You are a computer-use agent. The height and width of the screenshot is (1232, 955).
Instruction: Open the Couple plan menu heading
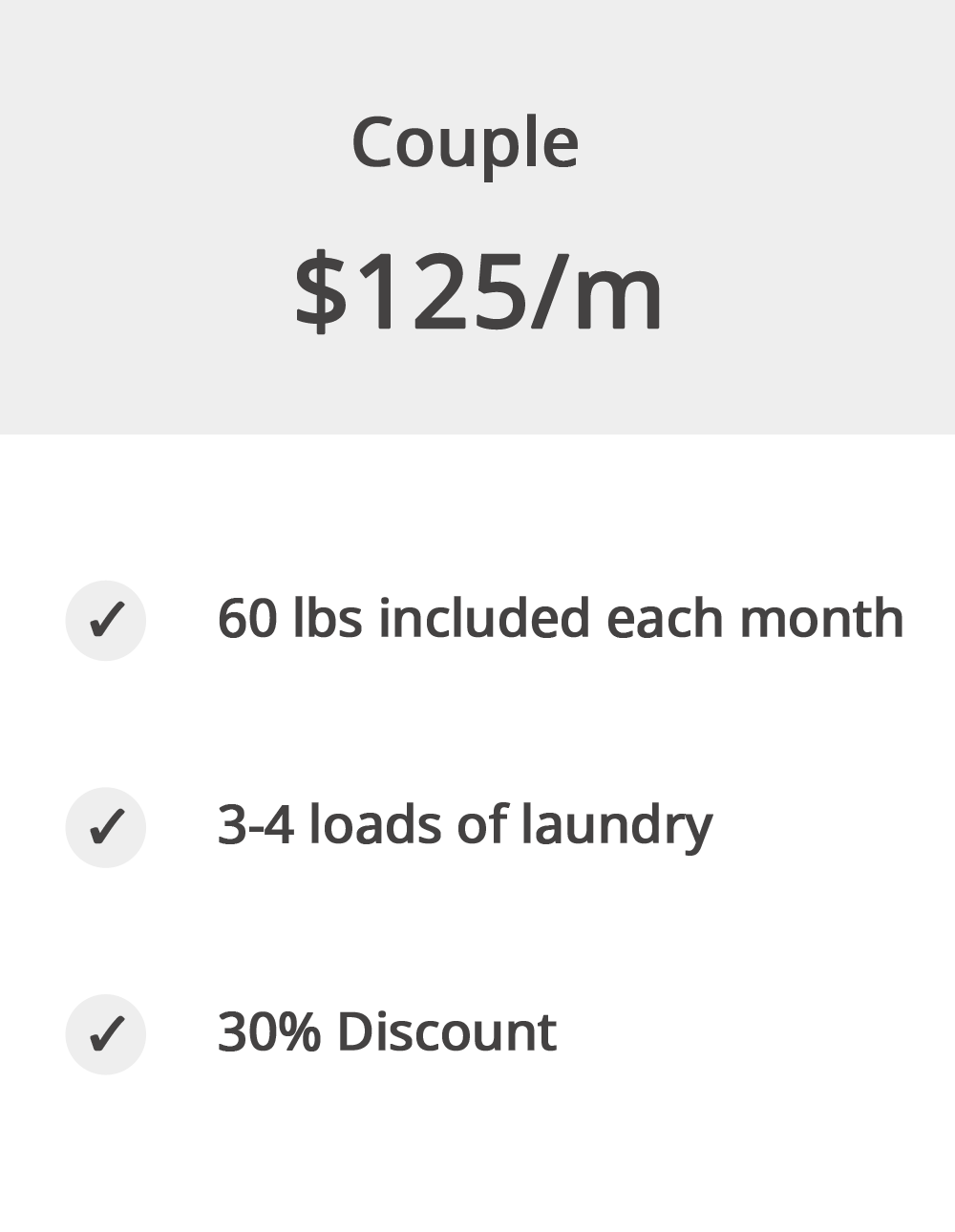[x=467, y=141]
